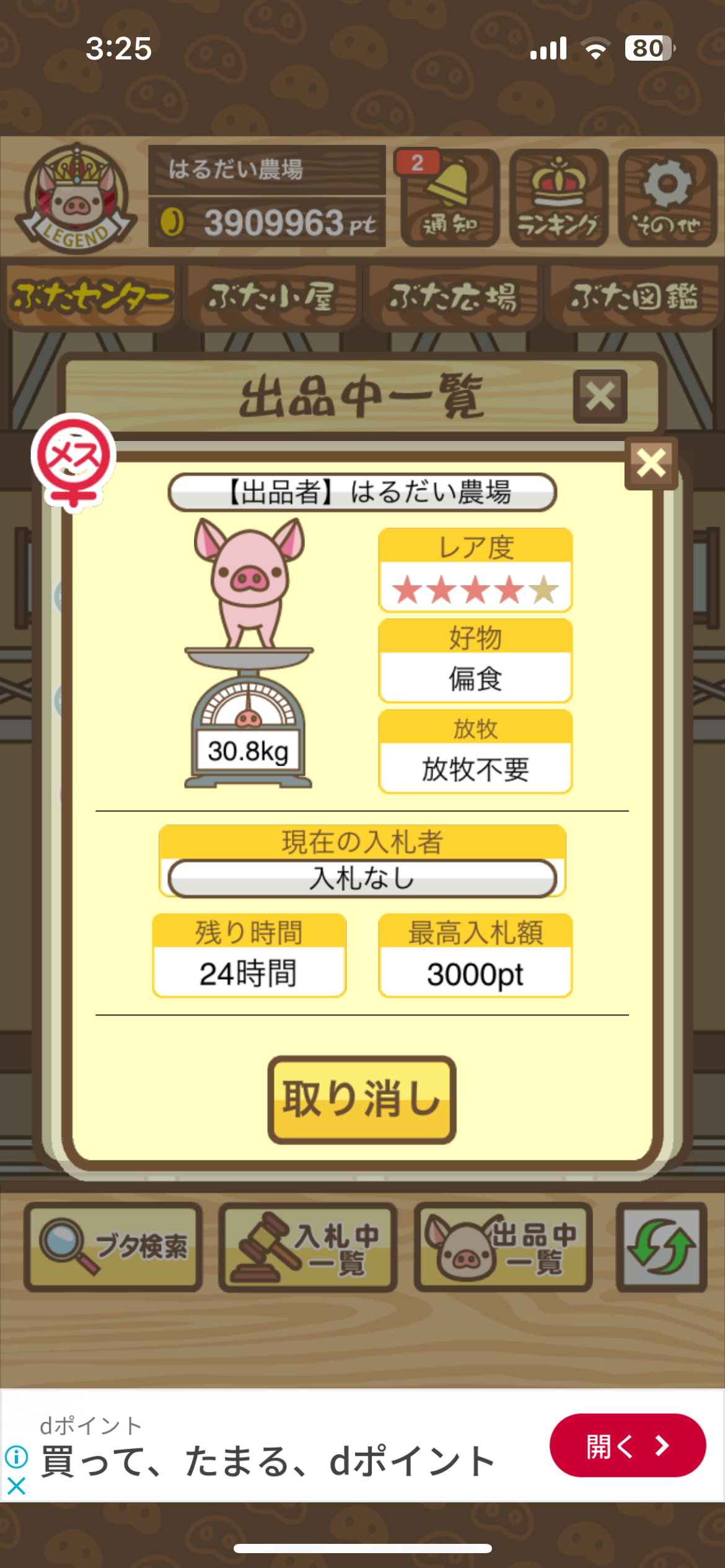Image resolution: width=725 pixels, height=1568 pixels.
Task: Go to the ぶた広場 tab
Action: coord(452,297)
